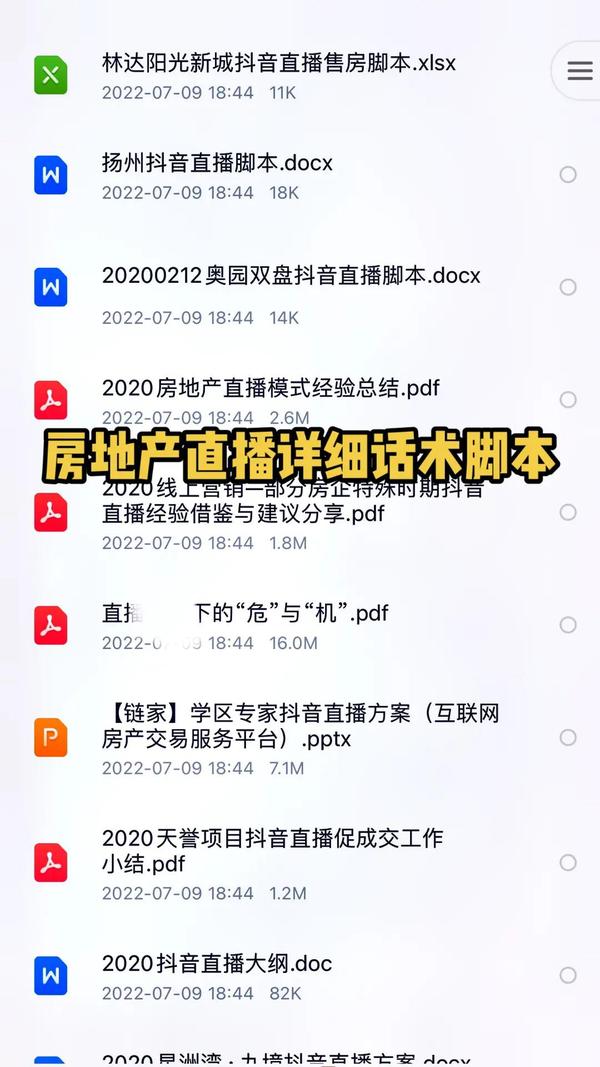The height and width of the screenshot is (1067, 600).
Task: Open 20200212奥园双盘抖音直播脚本.docx
Action: tap(291, 275)
